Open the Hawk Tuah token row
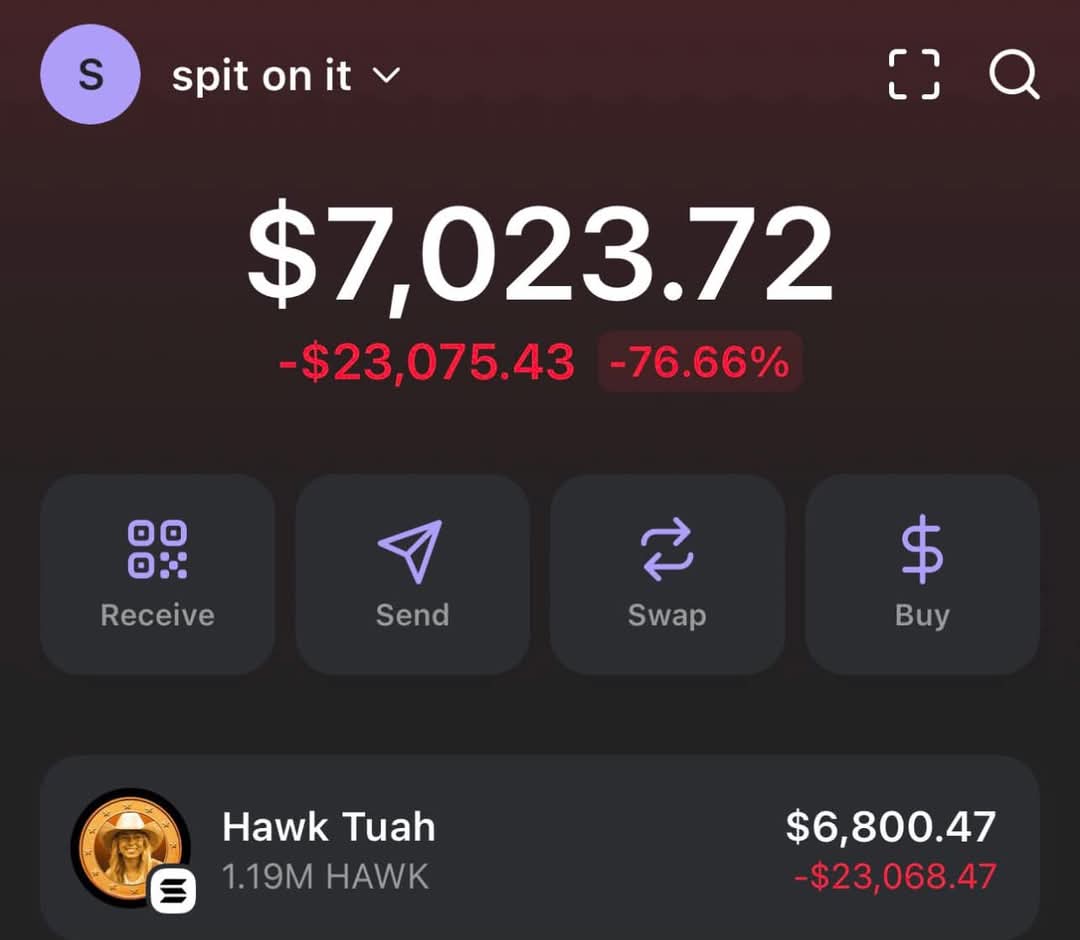Viewport: 1080px width, 940px height. [x=540, y=850]
